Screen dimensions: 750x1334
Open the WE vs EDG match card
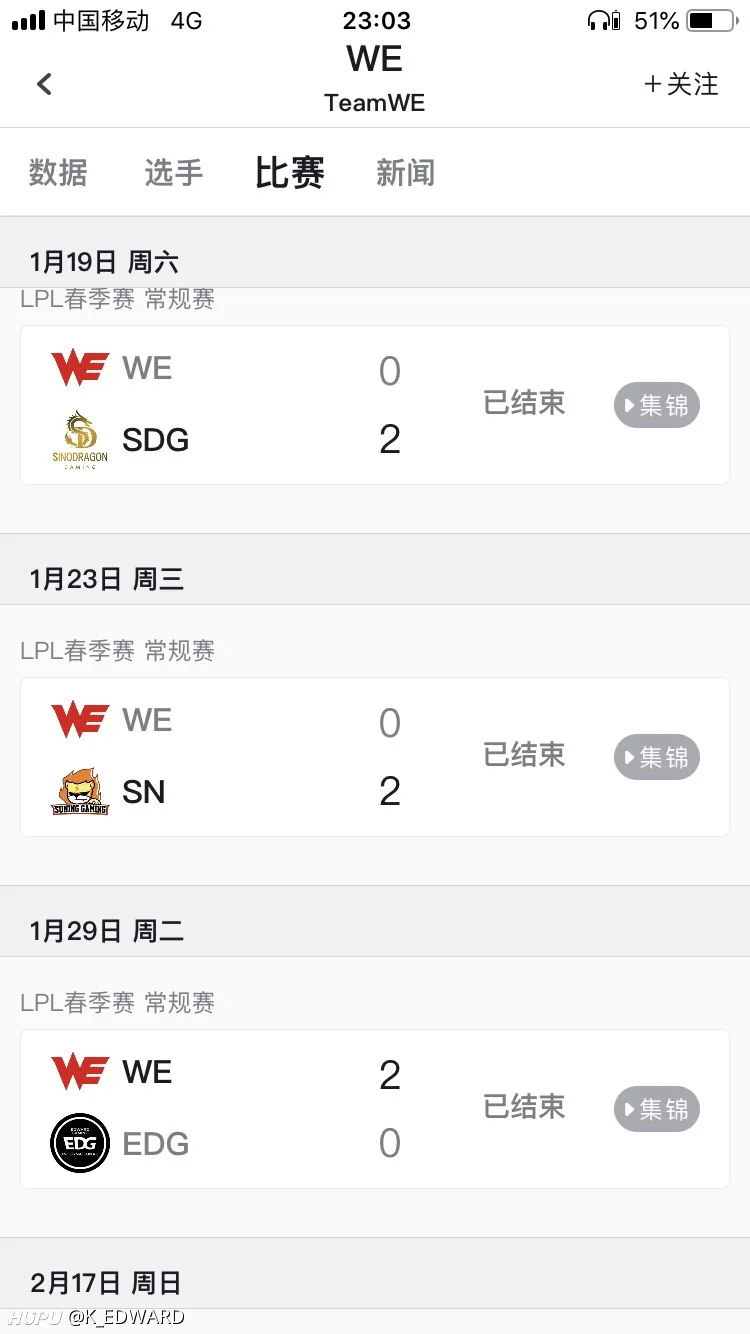[375, 1109]
